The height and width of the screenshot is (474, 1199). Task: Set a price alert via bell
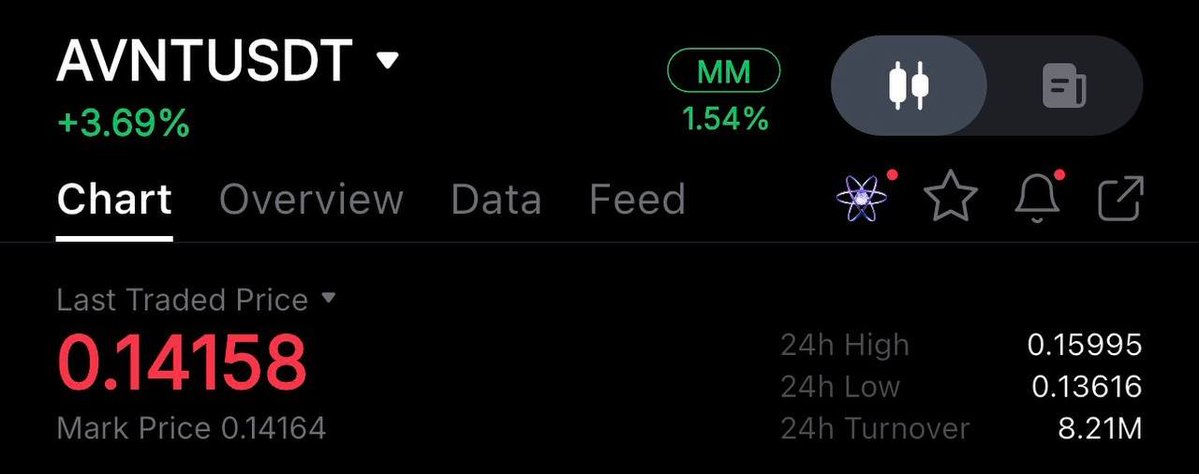pos(1037,198)
